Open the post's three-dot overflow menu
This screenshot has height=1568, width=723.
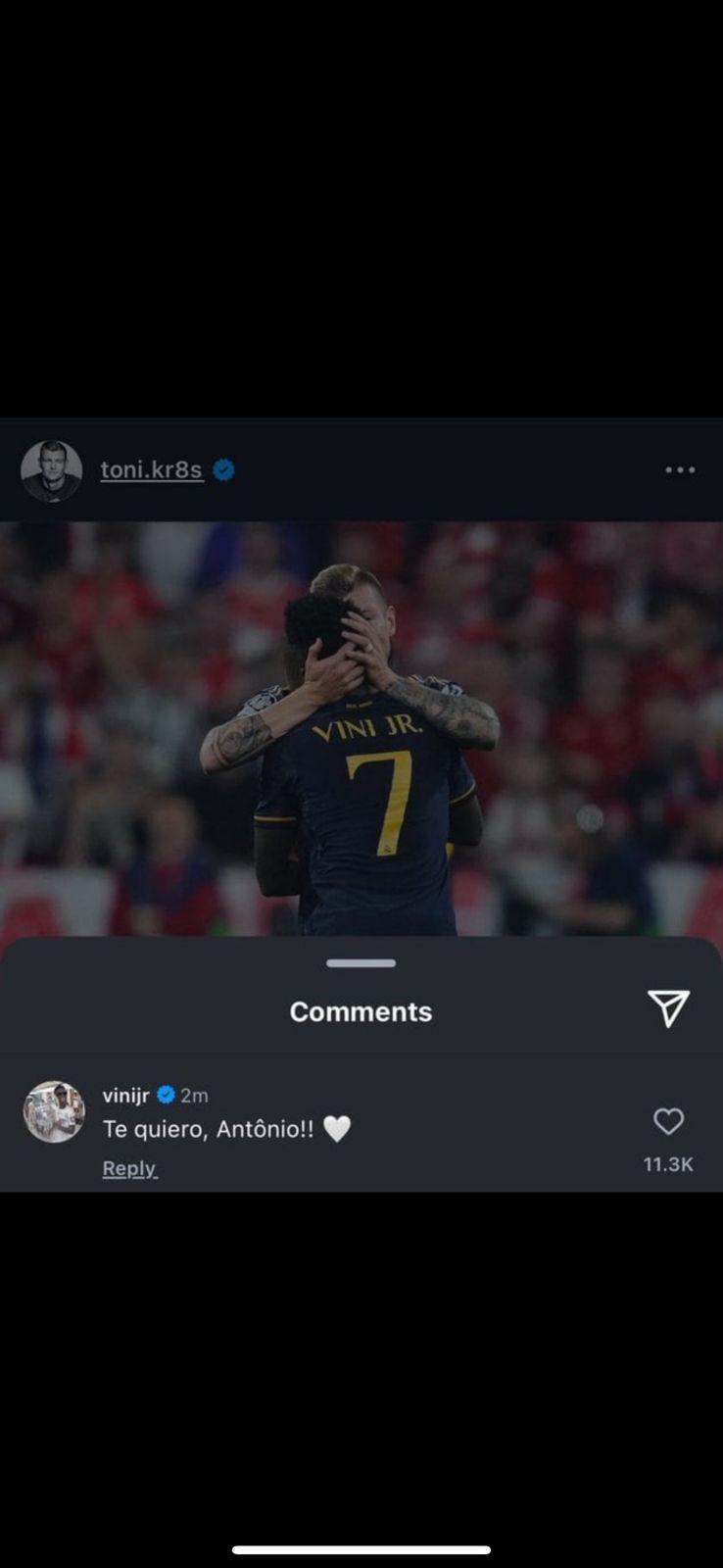680,470
